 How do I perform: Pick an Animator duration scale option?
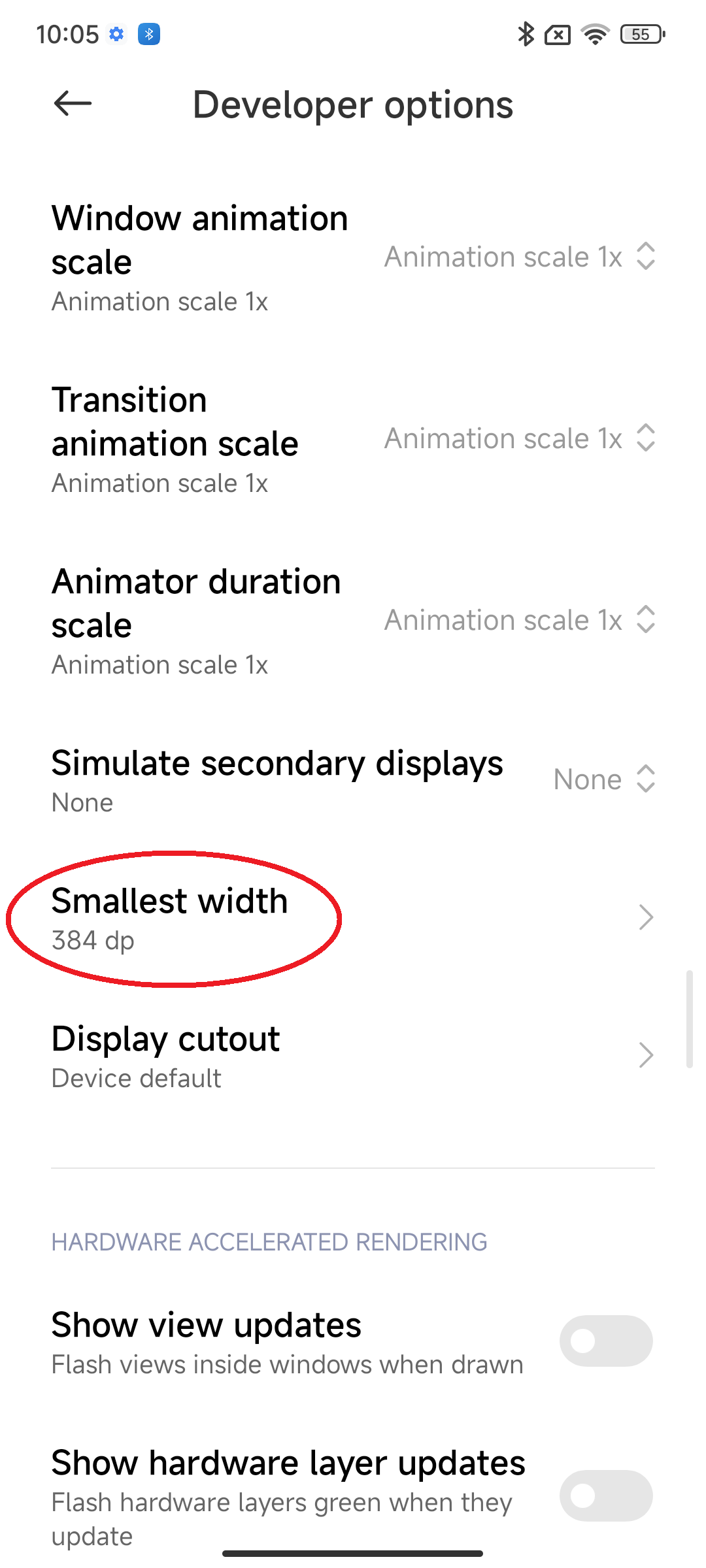point(520,620)
